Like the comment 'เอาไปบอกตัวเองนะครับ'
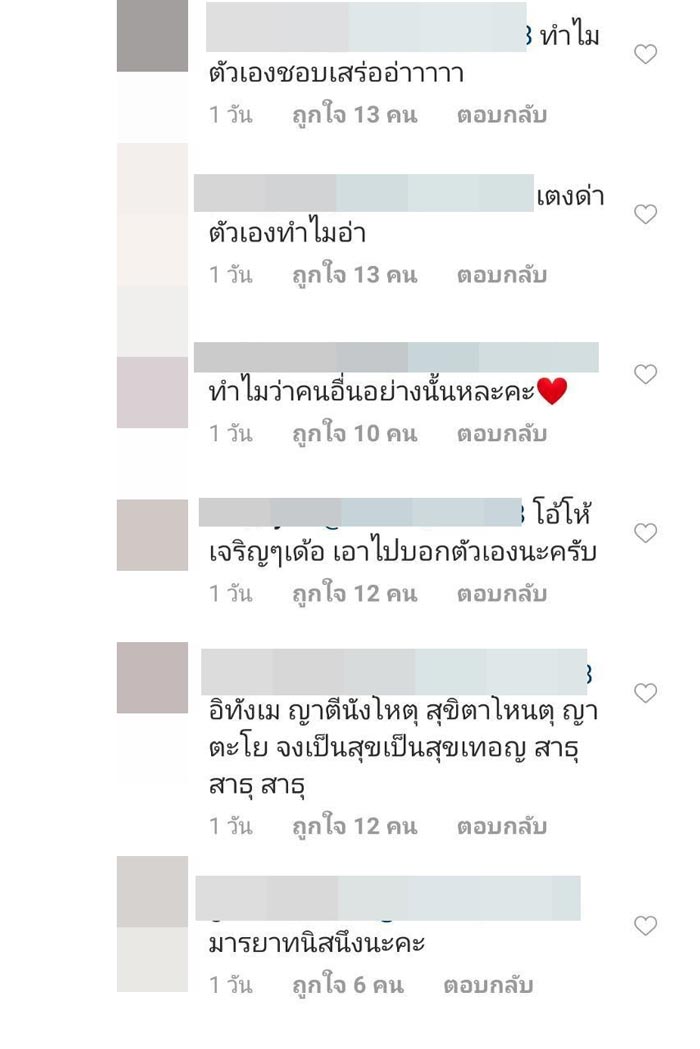The image size is (700, 1049). click(x=646, y=533)
